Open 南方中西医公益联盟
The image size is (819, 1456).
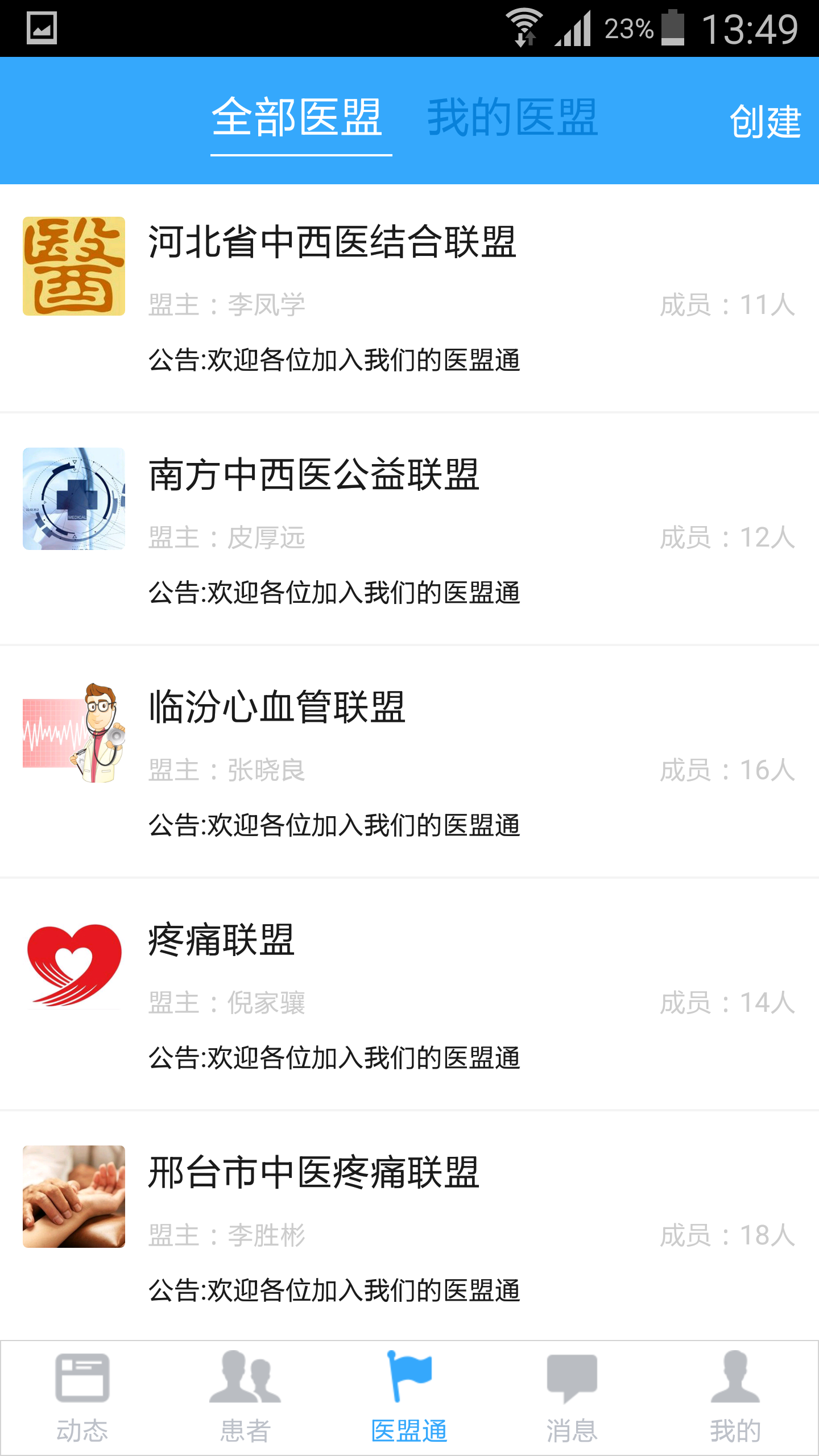click(409, 530)
